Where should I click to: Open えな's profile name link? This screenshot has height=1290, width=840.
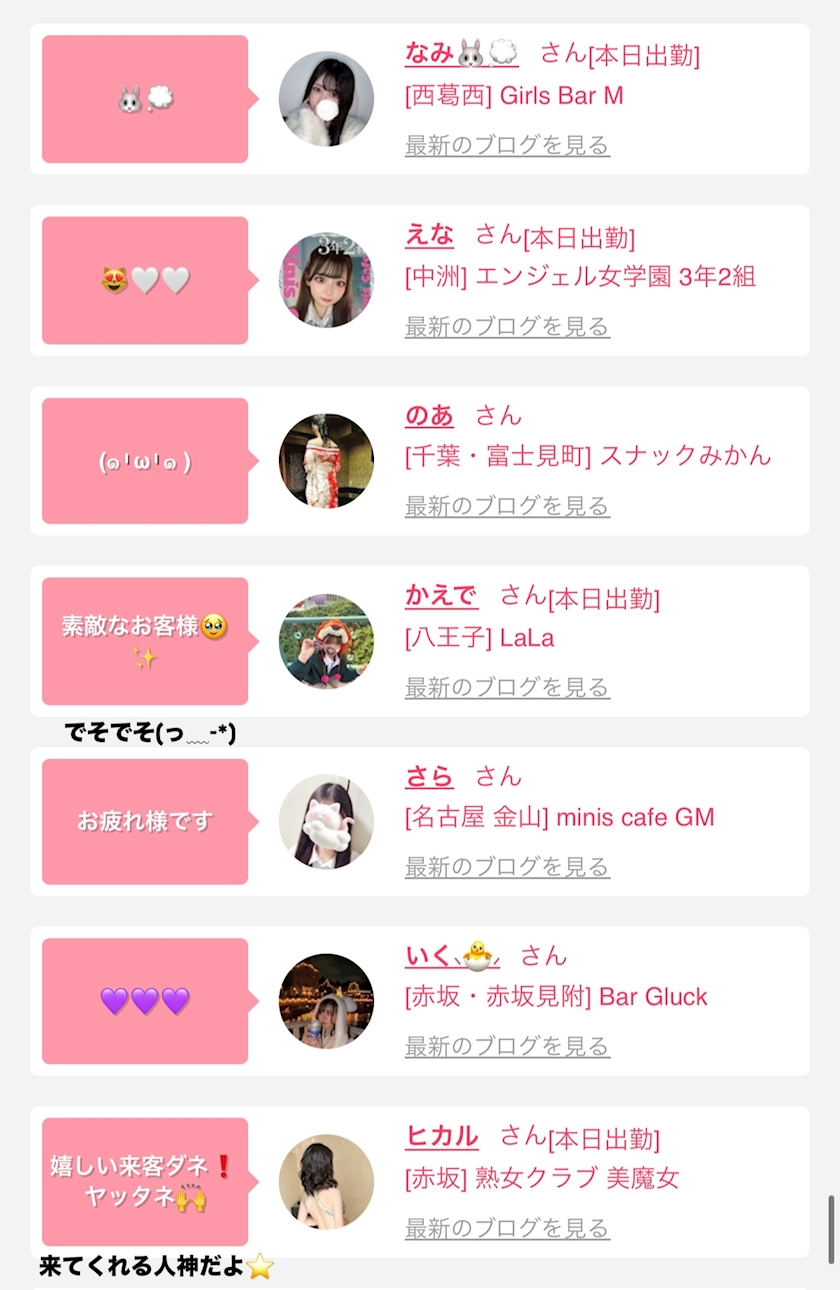click(429, 236)
